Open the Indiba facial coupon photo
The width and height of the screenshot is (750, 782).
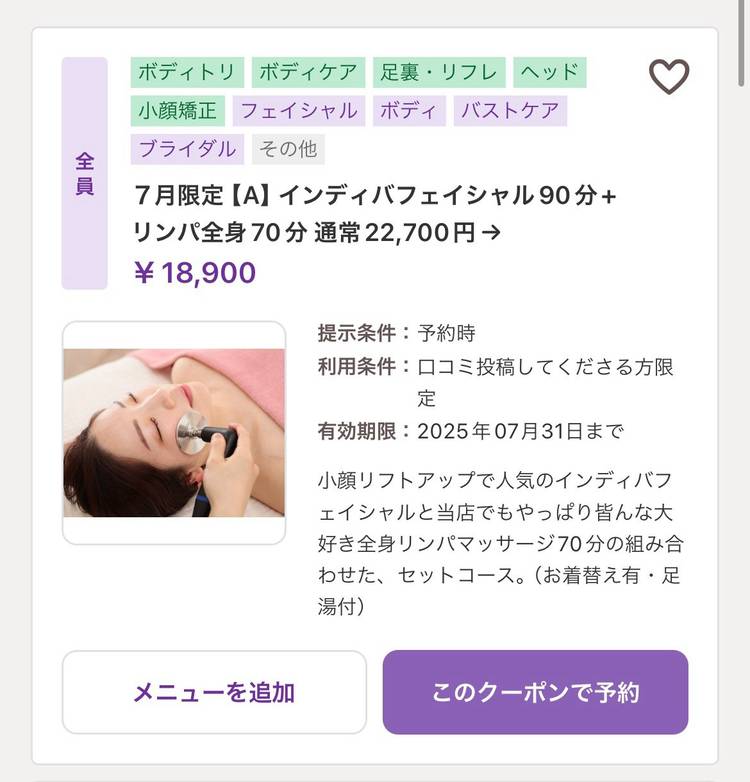pos(174,432)
